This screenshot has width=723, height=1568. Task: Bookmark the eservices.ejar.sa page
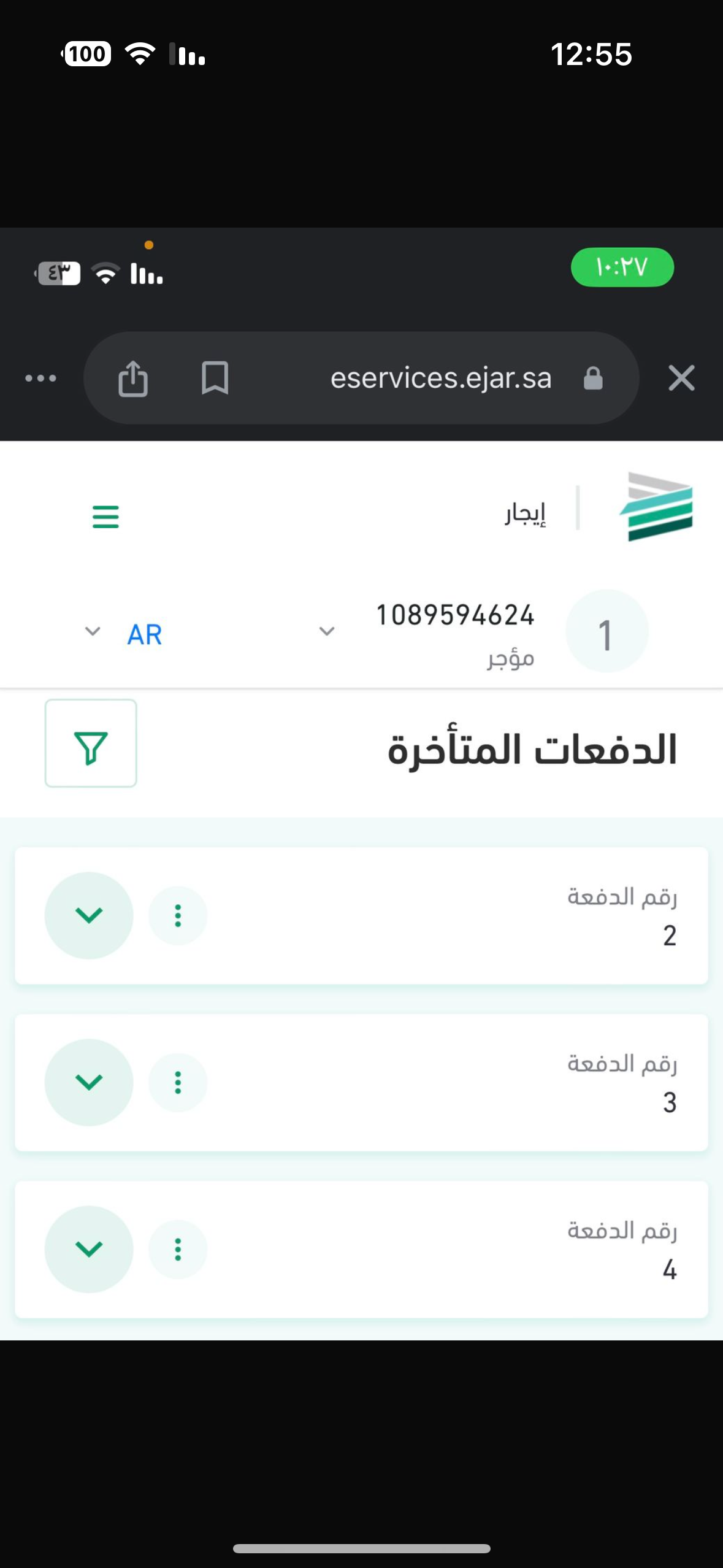tap(215, 378)
